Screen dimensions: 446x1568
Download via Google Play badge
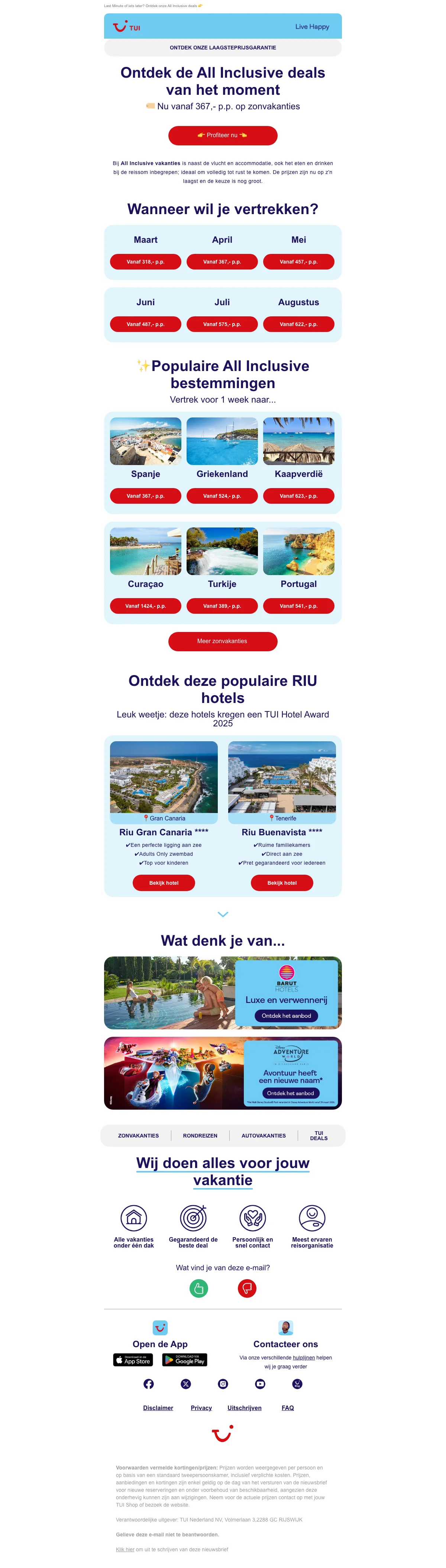pos(184,1360)
